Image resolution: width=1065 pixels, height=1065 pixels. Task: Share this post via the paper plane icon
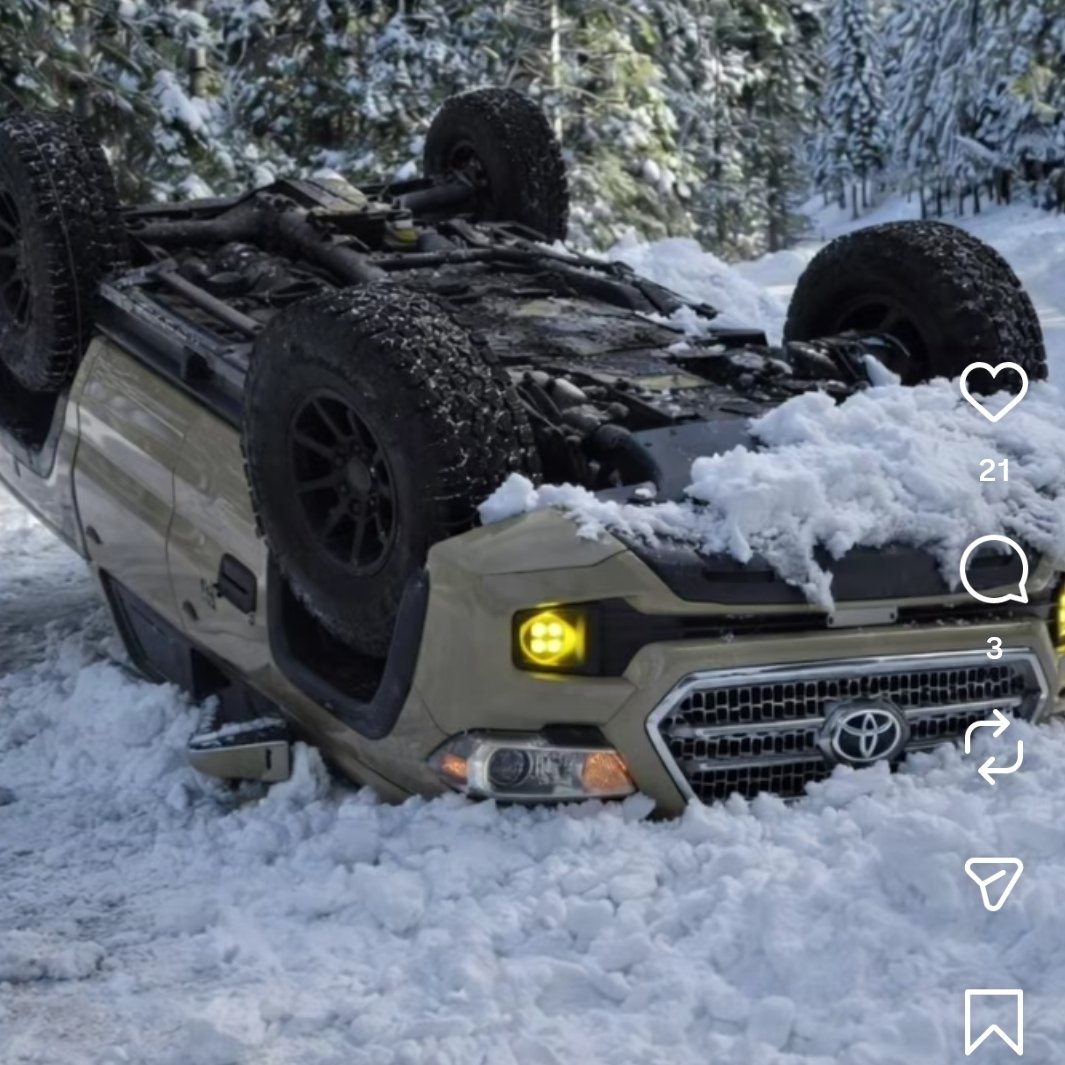tap(993, 882)
